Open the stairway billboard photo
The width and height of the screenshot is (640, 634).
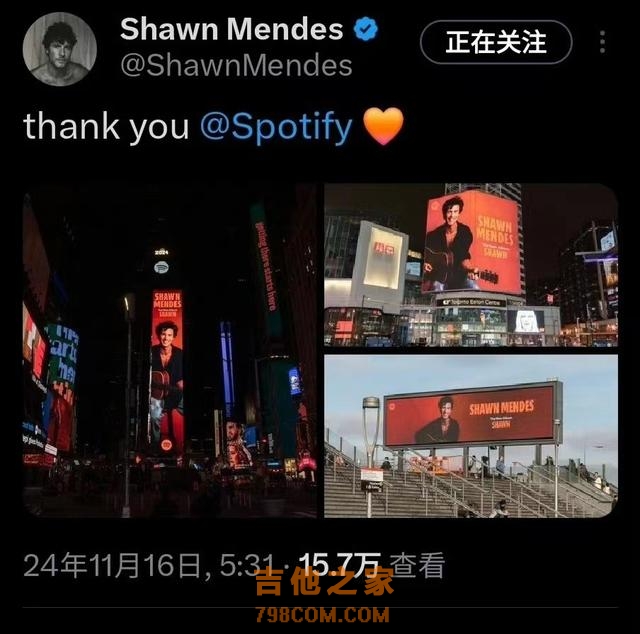470,435
